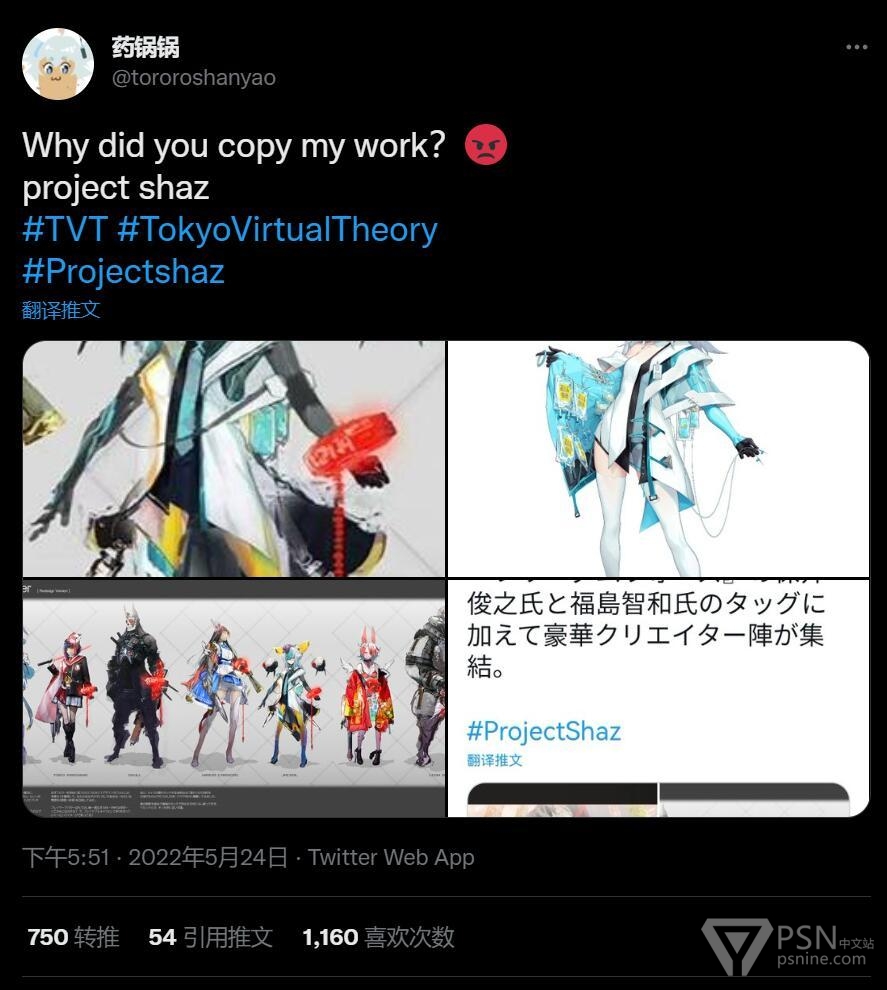View the 750 转推 retweets list
Image resolution: width=887 pixels, height=990 pixels.
point(73,937)
